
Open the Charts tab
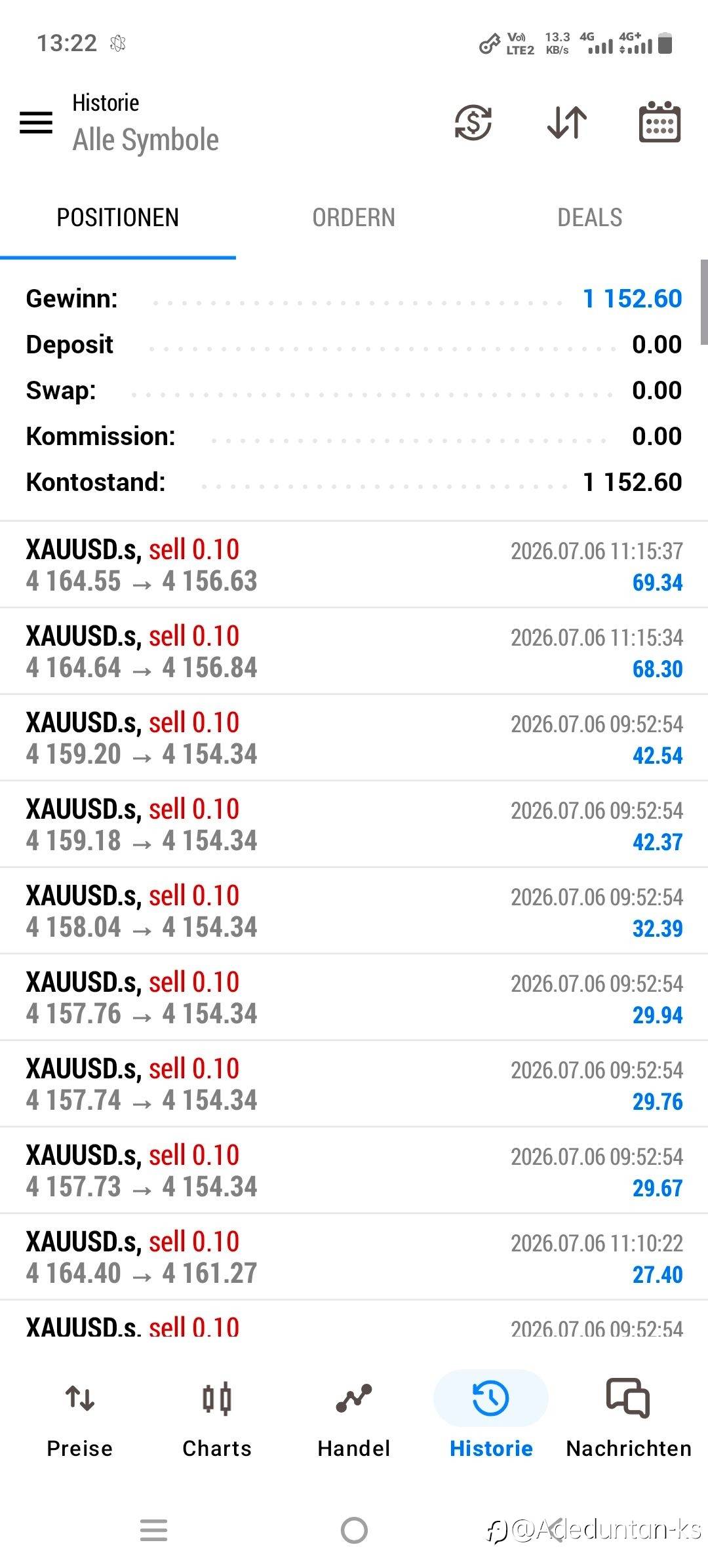[217, 1419]
